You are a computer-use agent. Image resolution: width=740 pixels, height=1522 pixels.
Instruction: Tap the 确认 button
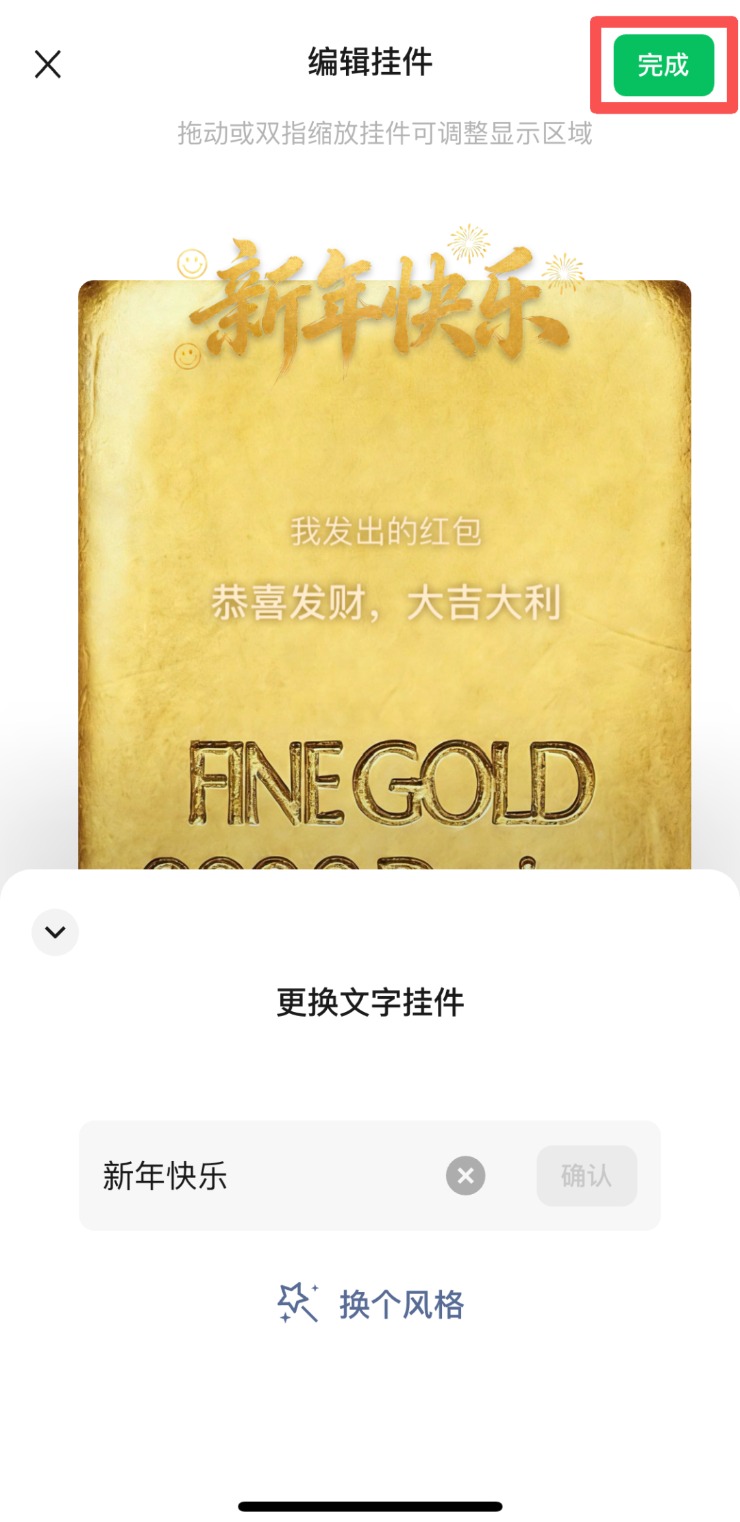click(586, 1175)
